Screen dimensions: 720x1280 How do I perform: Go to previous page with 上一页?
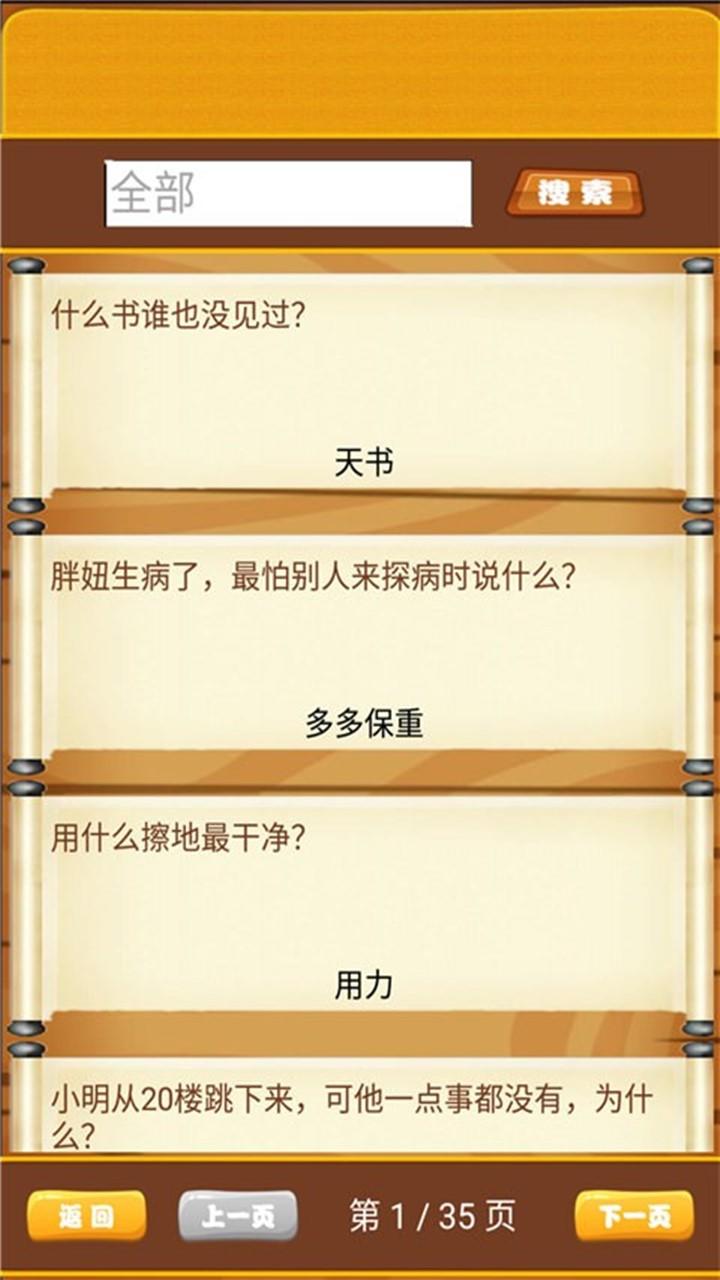point(238,1216)
